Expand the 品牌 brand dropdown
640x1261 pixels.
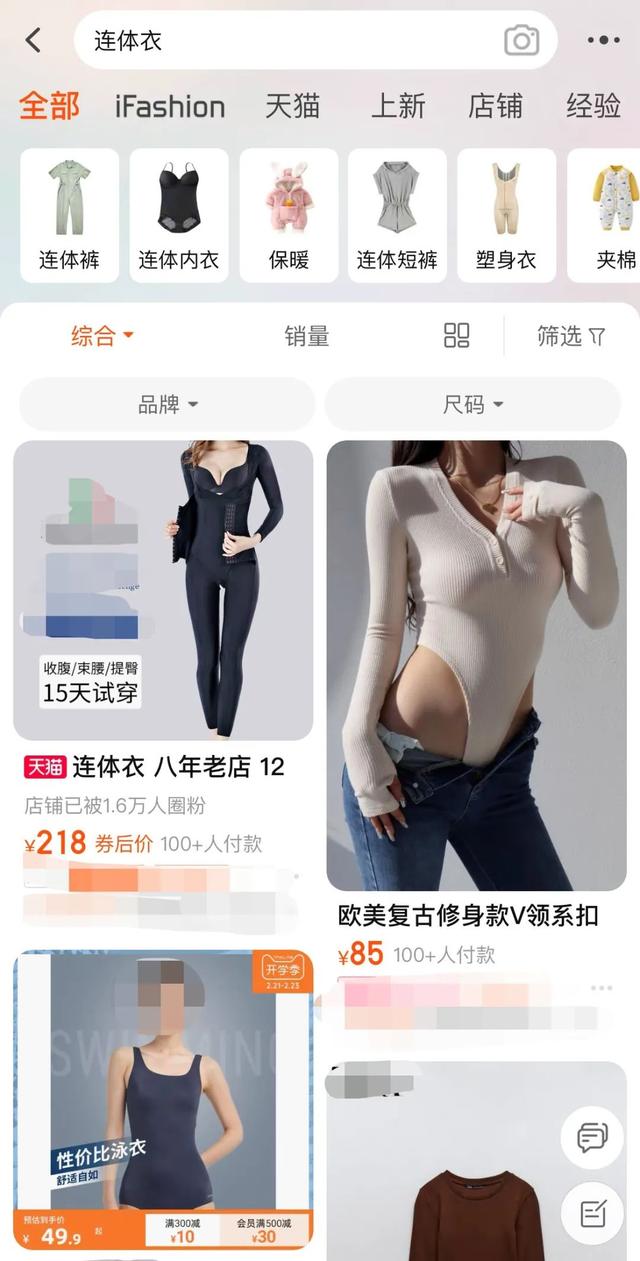[167, 404]
